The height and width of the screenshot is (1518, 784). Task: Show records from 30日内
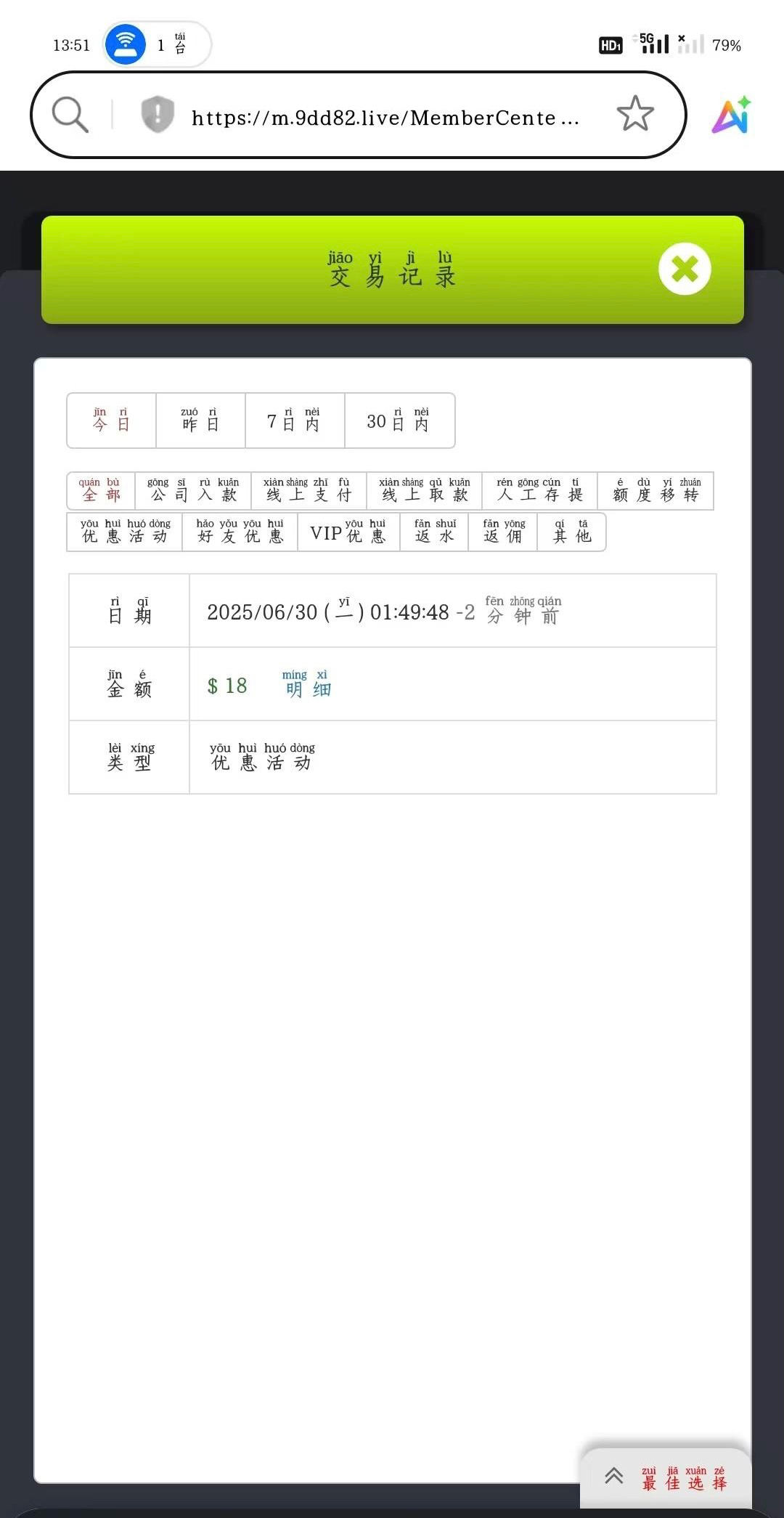[x=399, y=421]
